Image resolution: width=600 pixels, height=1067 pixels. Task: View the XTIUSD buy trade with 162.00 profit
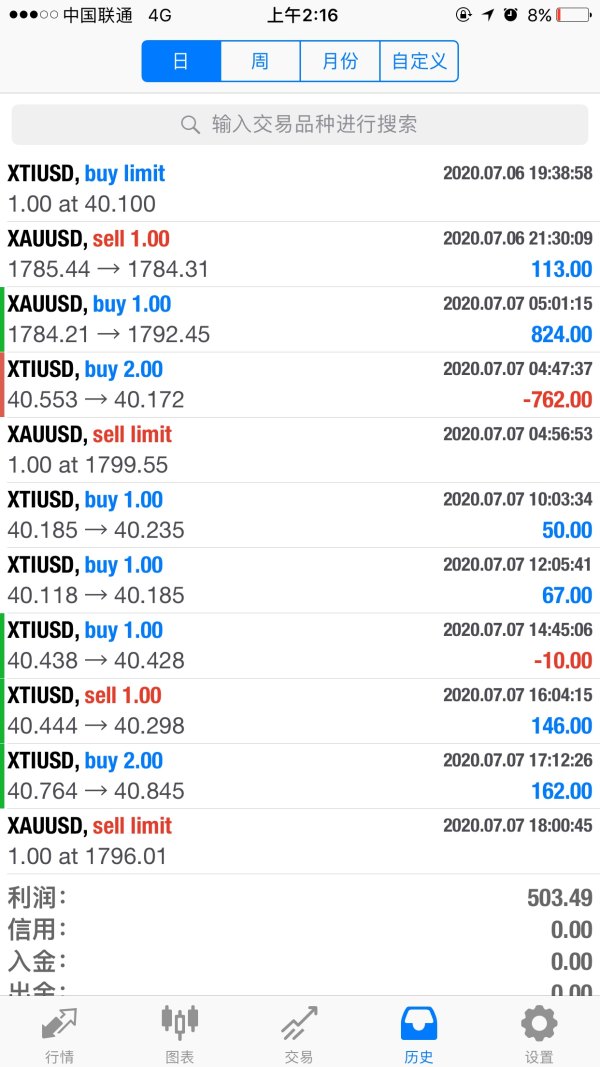(x=300, y=775)
